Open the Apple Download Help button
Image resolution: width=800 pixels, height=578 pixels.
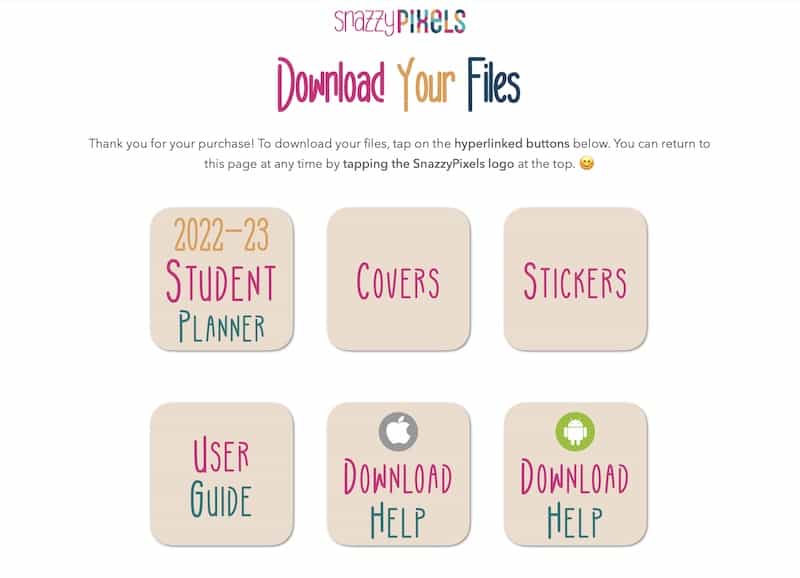point(398,474)
